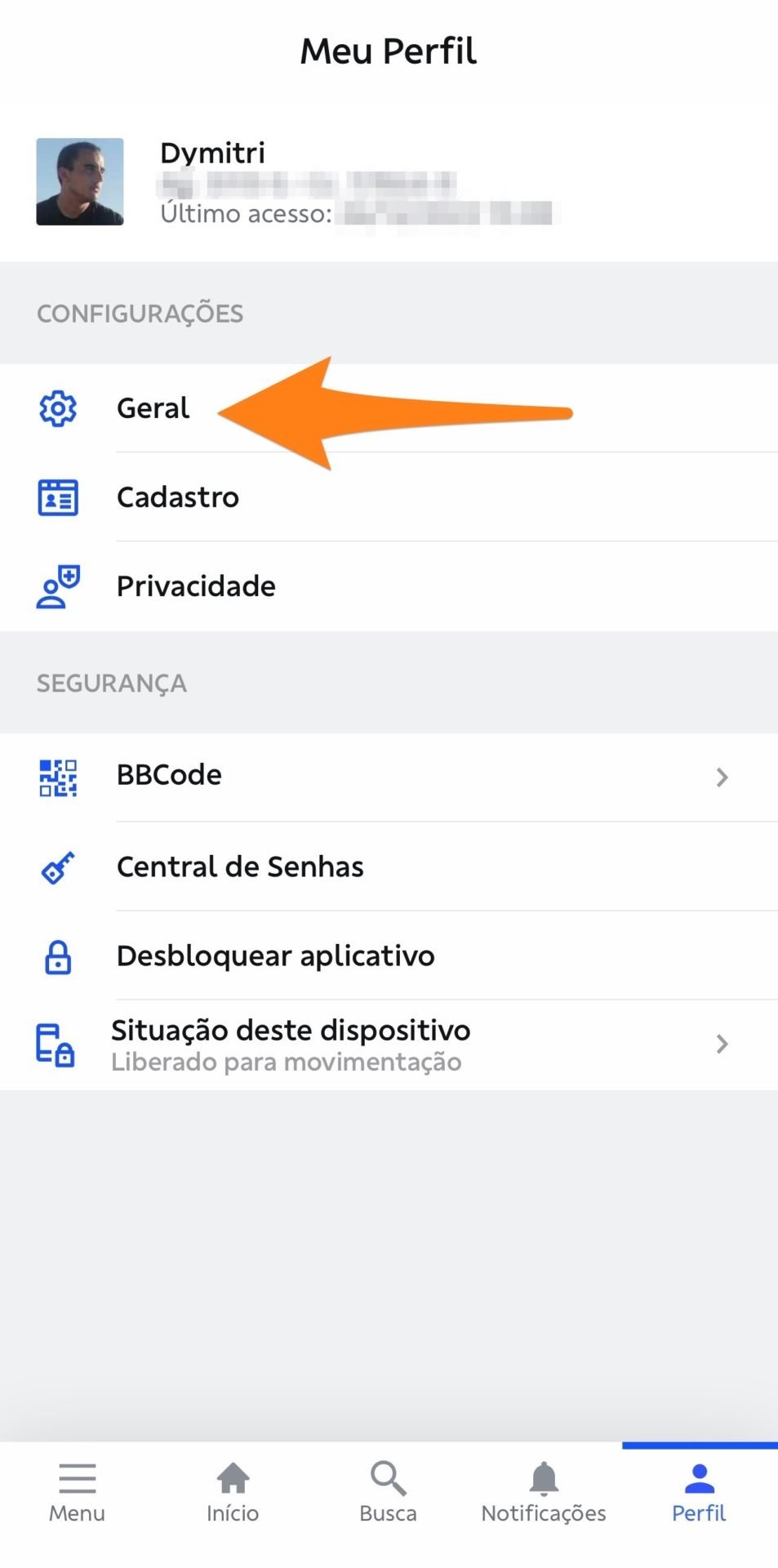Open Privacidade settings
Screen dimensions: 778x1568
pos(389,586)
